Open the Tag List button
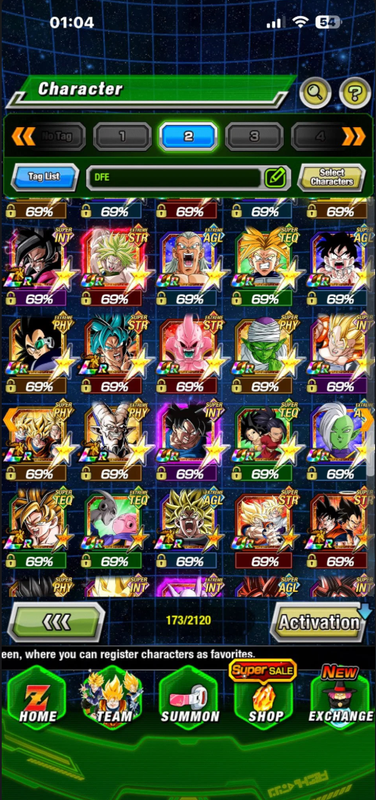 45,177
